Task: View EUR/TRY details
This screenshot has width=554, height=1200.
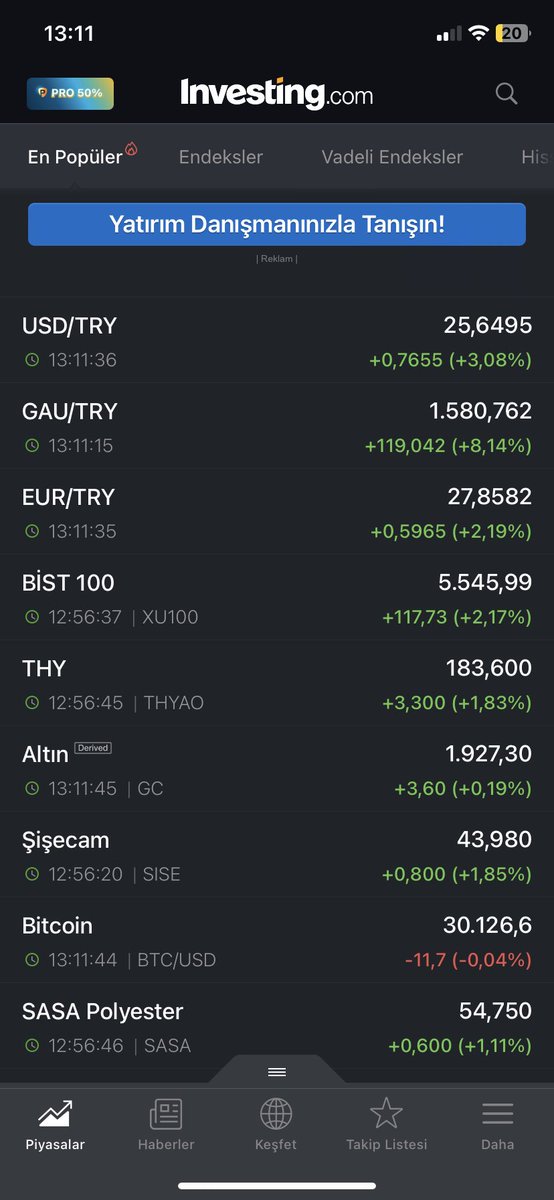Action: [277, 513]
